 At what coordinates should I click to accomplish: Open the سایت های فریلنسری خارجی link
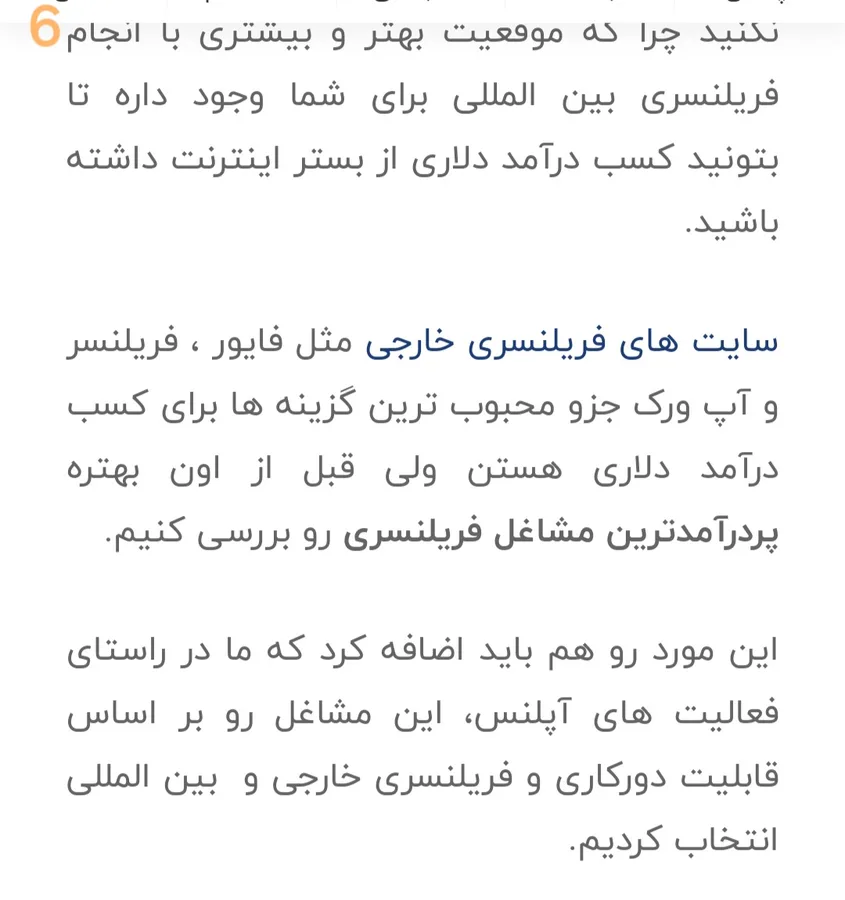point(572,343)
